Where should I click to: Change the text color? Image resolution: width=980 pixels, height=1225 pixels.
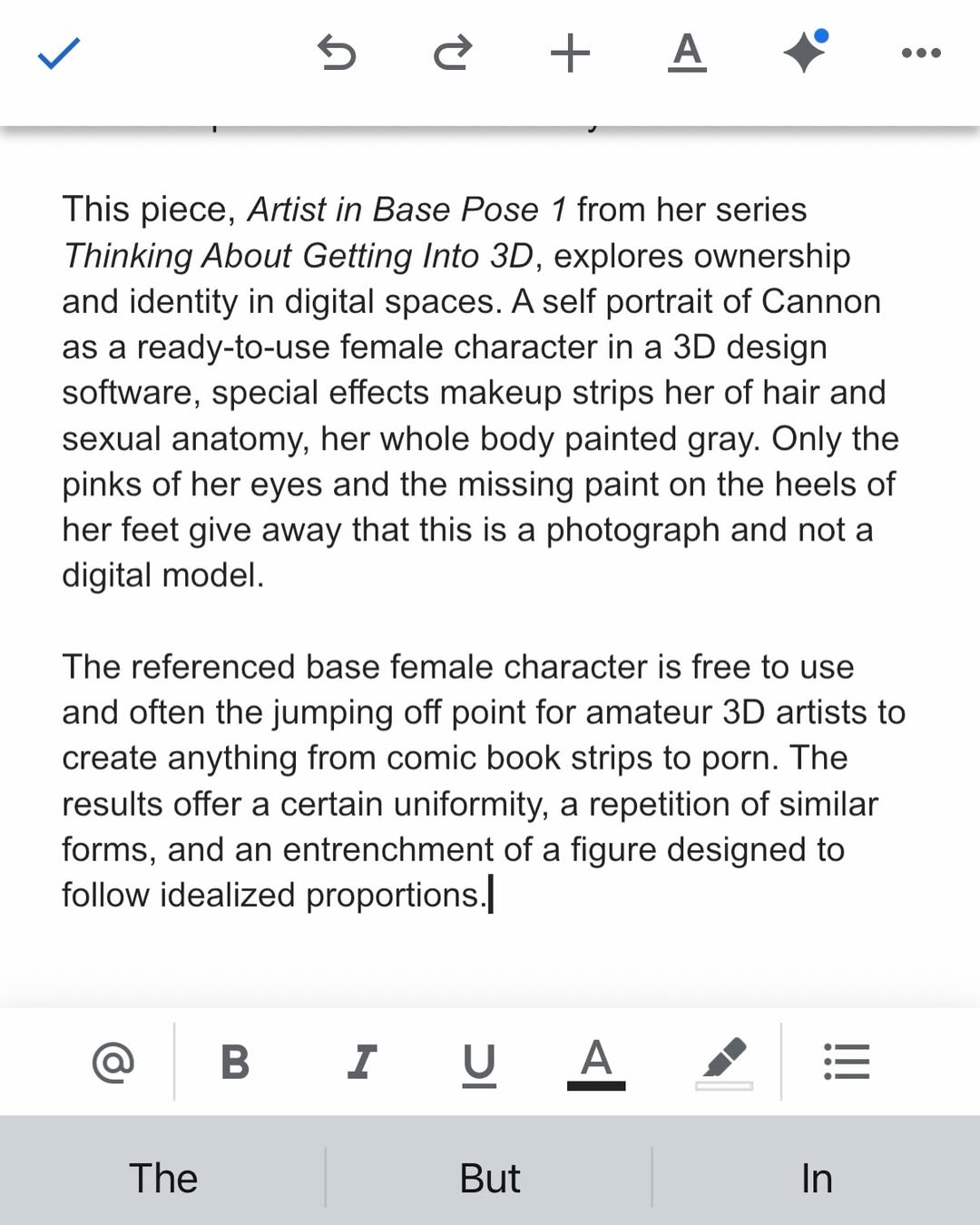596,1063
